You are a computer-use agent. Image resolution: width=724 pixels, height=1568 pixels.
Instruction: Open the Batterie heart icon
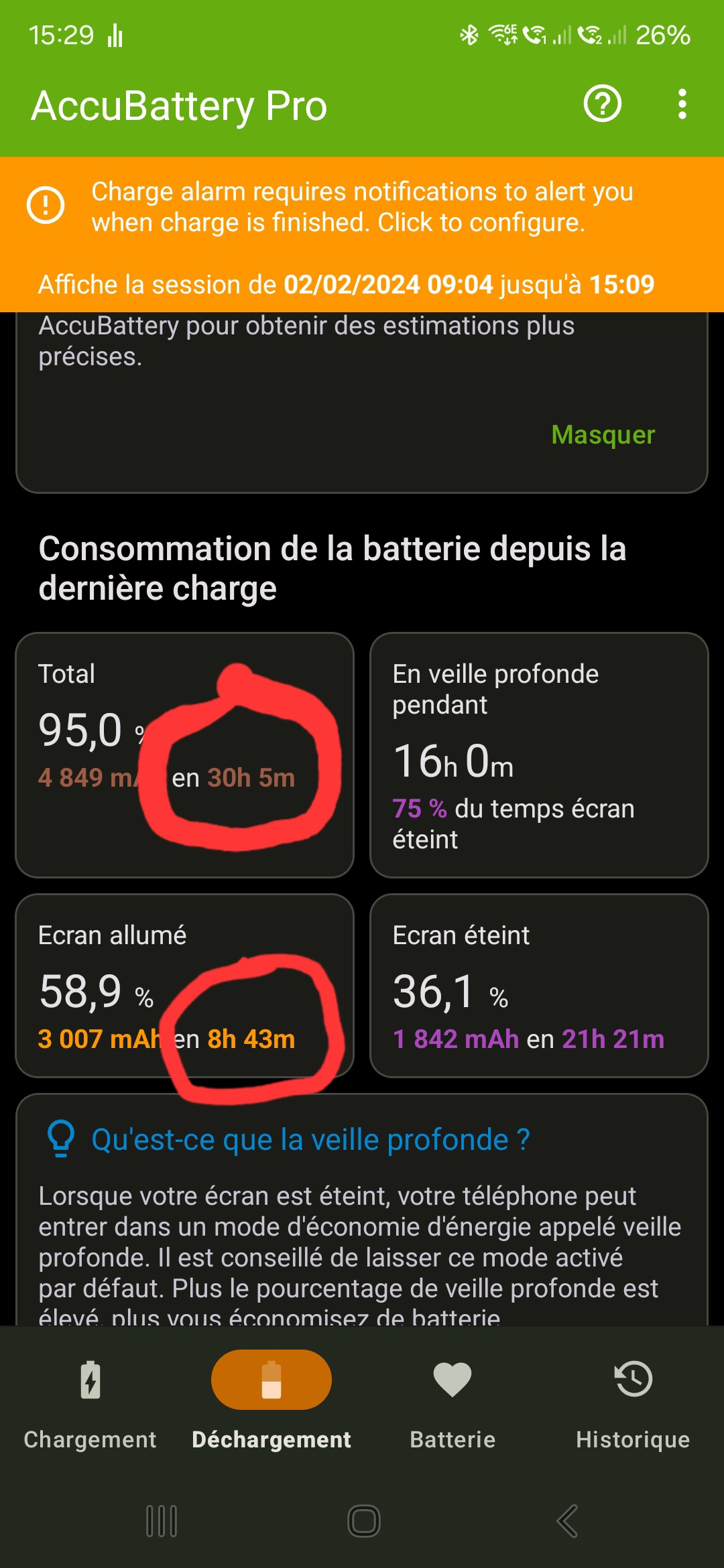coord(452,1377)
